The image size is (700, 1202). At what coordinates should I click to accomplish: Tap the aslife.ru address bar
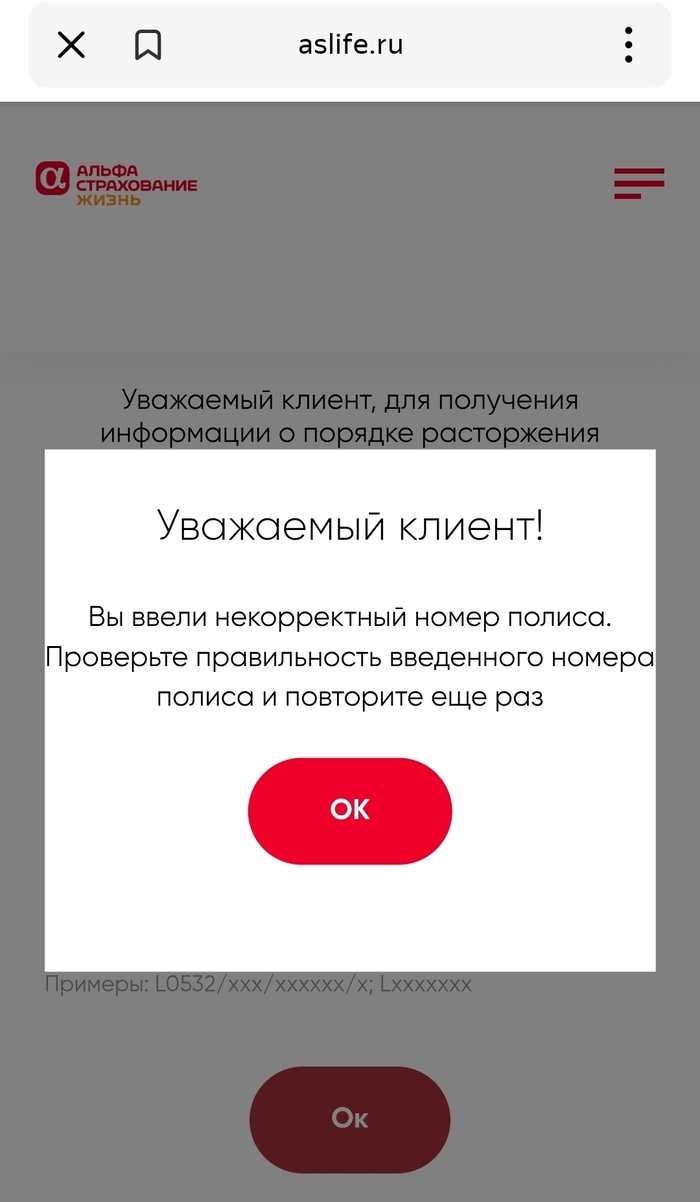pyautogui.click(x=350, y=45)
